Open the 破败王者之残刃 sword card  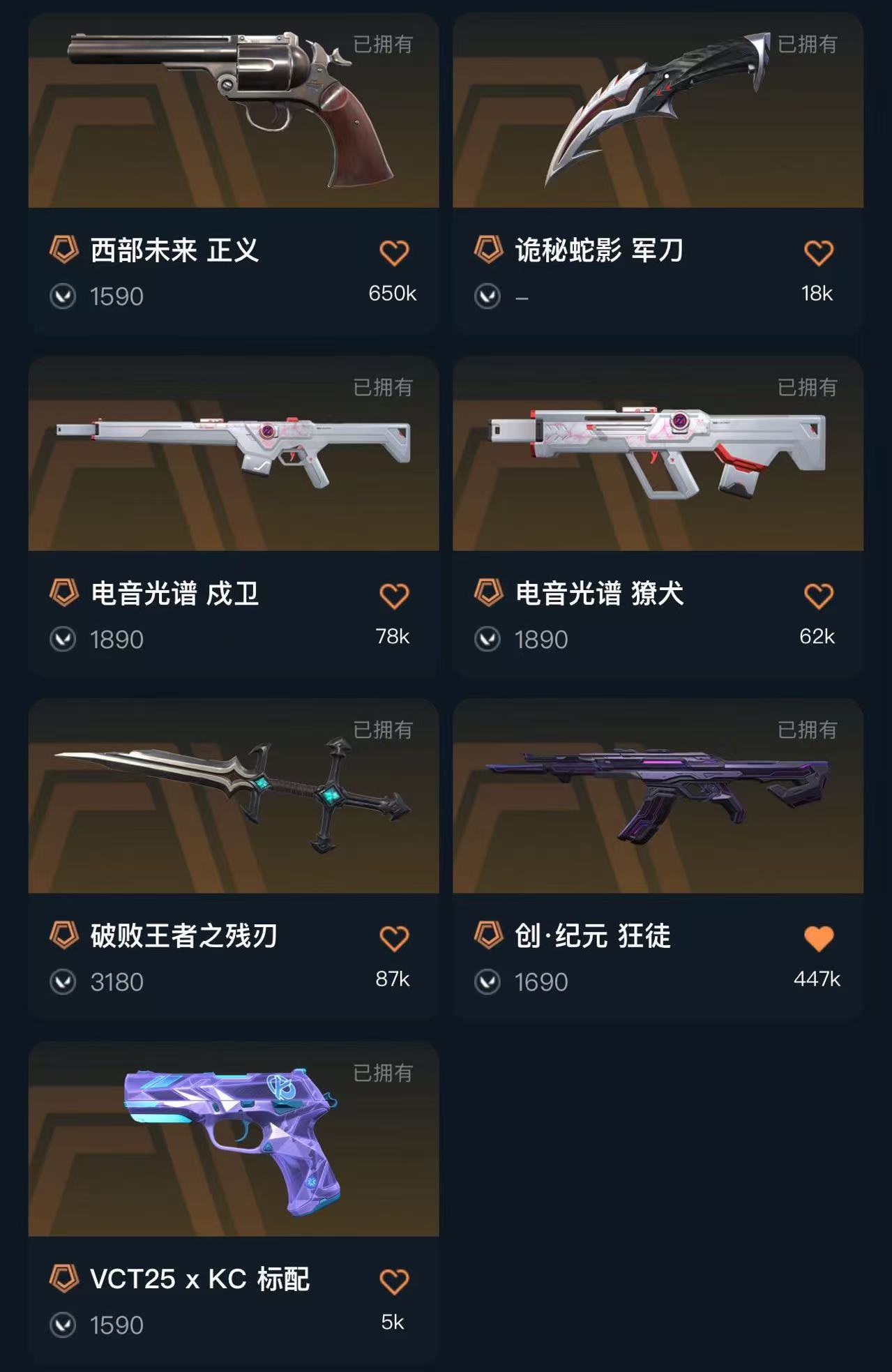tap(233, 797)
